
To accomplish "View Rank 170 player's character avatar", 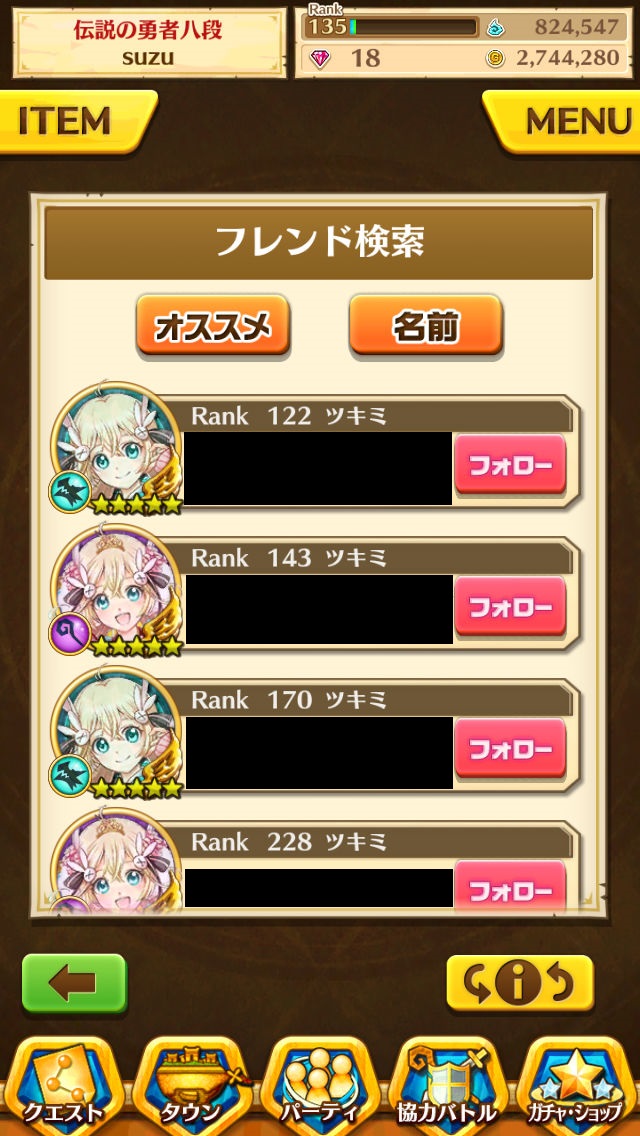I will point(115,731).
